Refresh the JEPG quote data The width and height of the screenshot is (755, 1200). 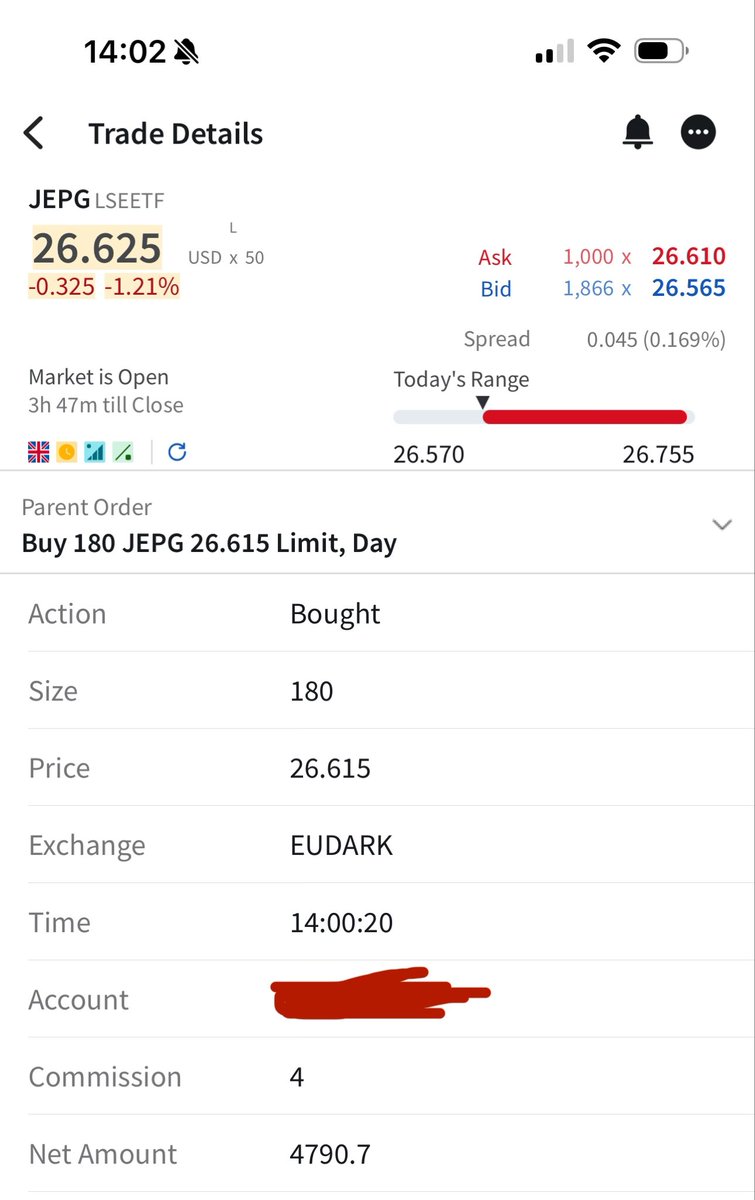click(x=177, y=452)
